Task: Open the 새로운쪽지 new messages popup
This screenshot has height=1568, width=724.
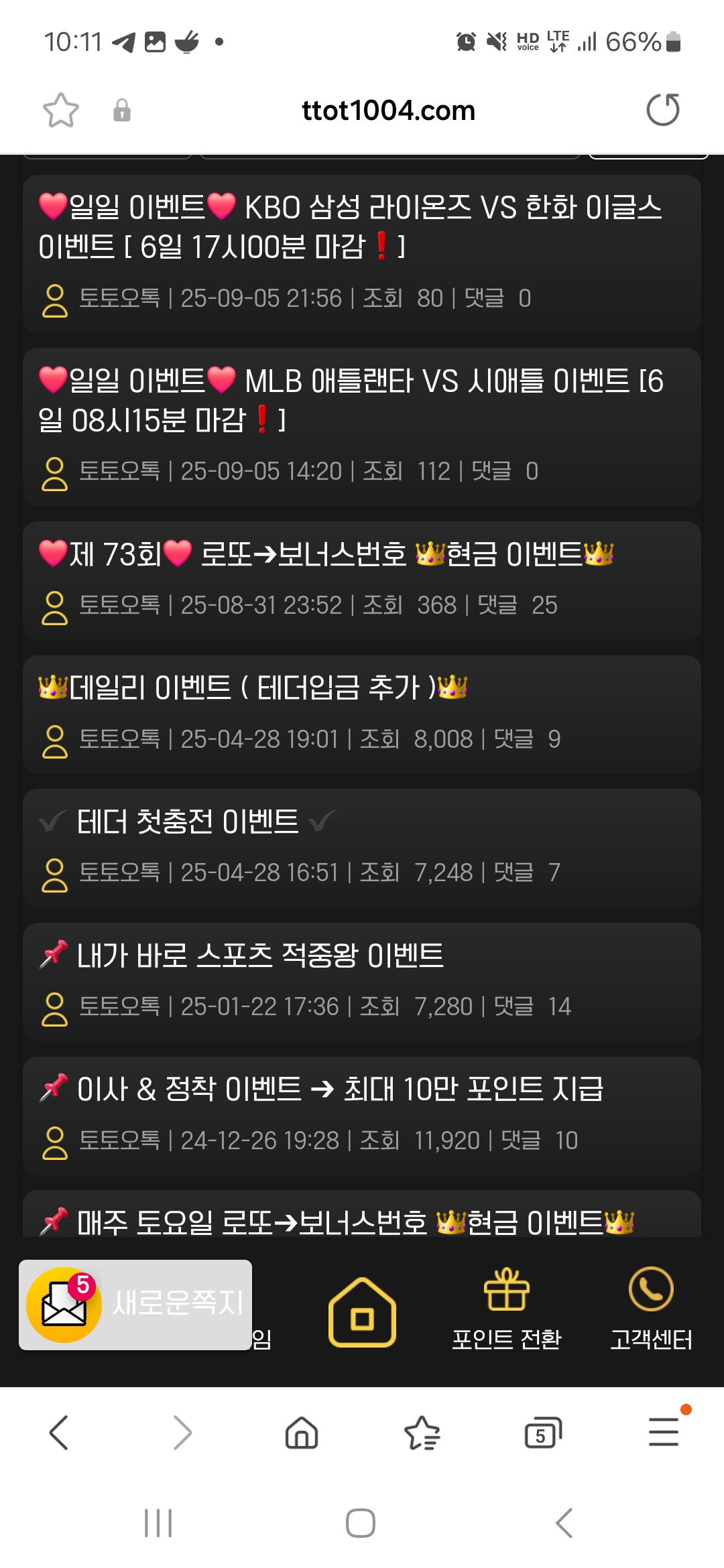Action: 135,1304
